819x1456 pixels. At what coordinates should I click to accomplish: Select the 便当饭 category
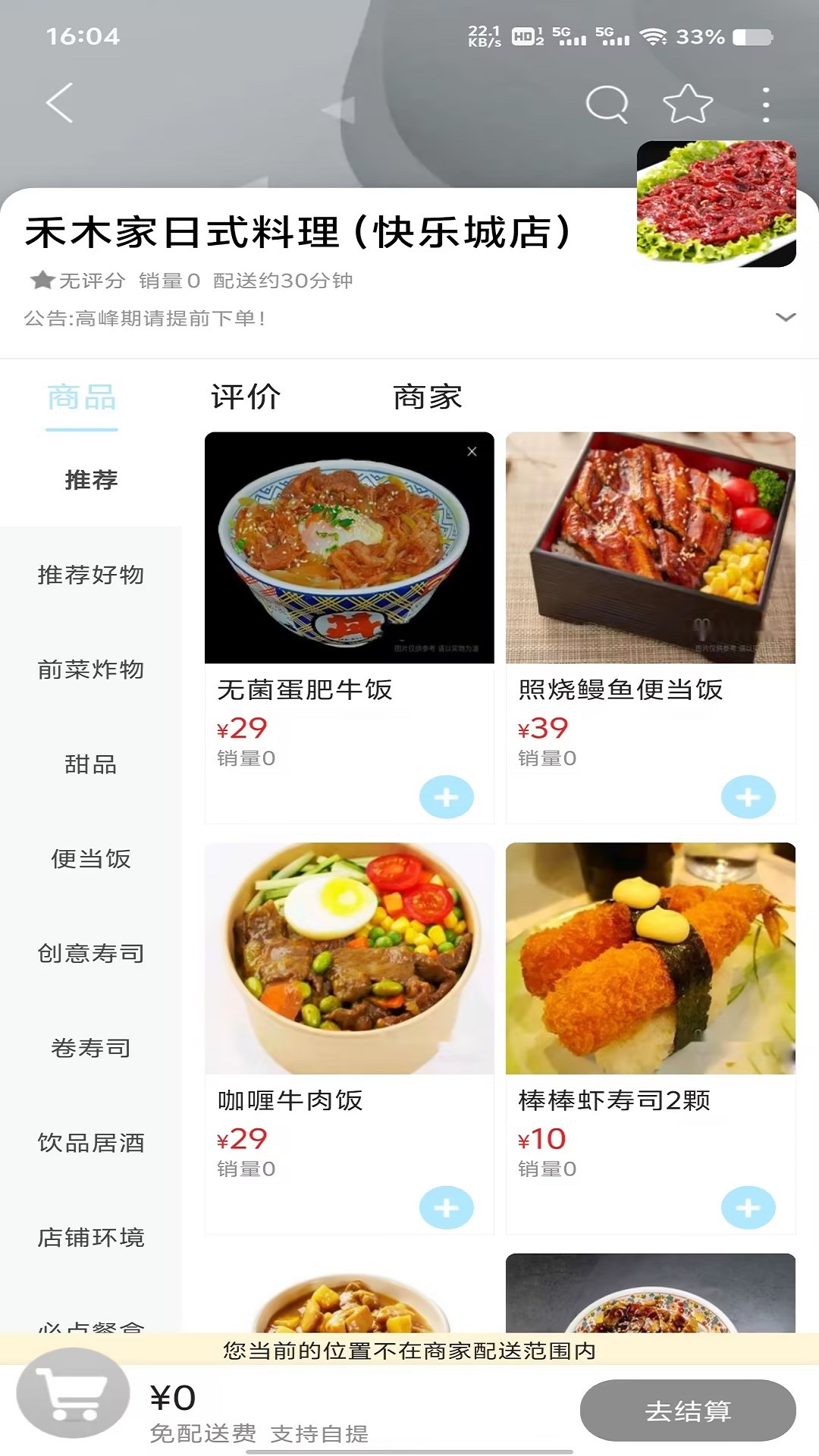(91, 859)
